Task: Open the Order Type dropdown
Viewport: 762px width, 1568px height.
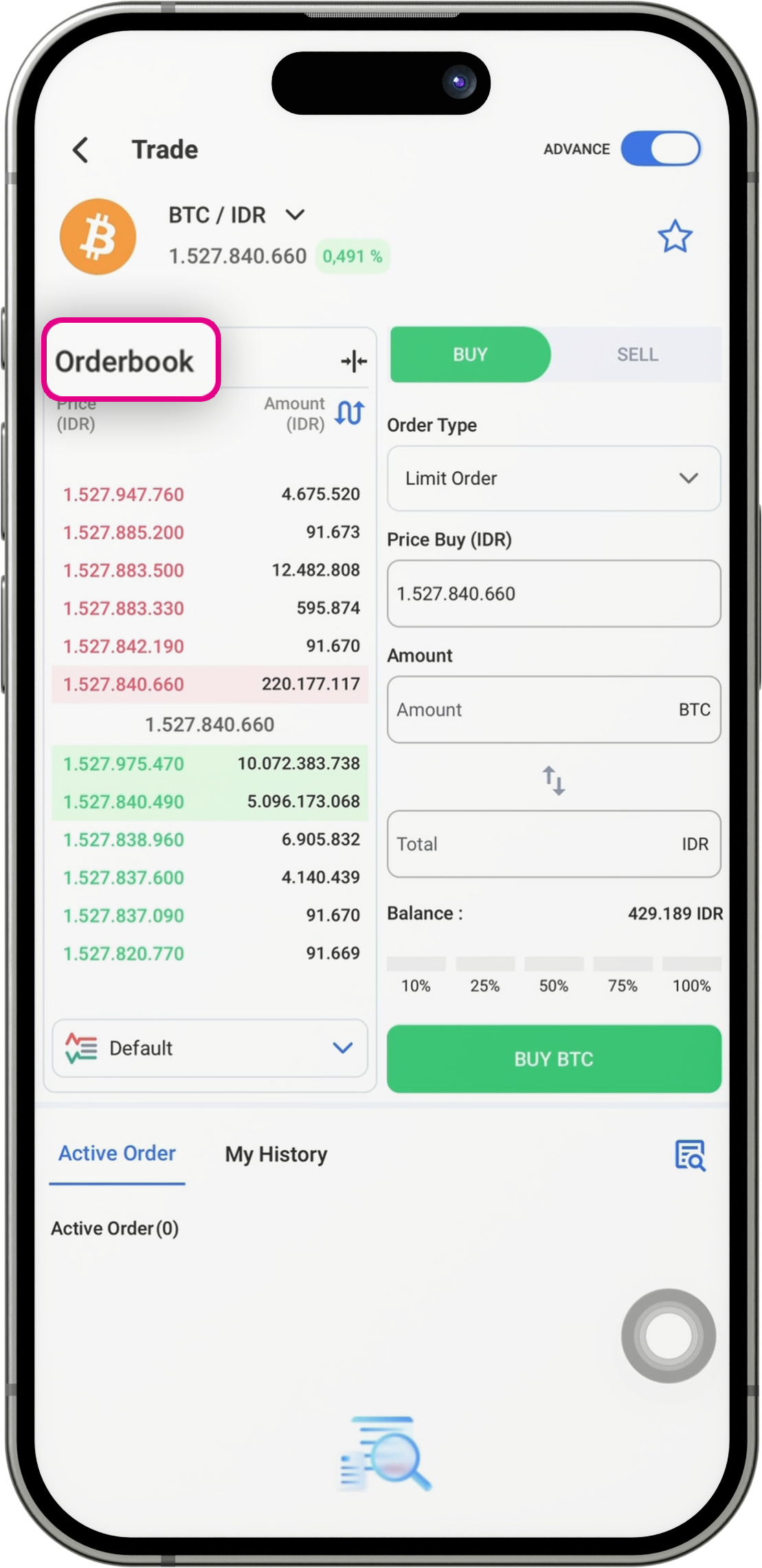Action: click(554, 478)
